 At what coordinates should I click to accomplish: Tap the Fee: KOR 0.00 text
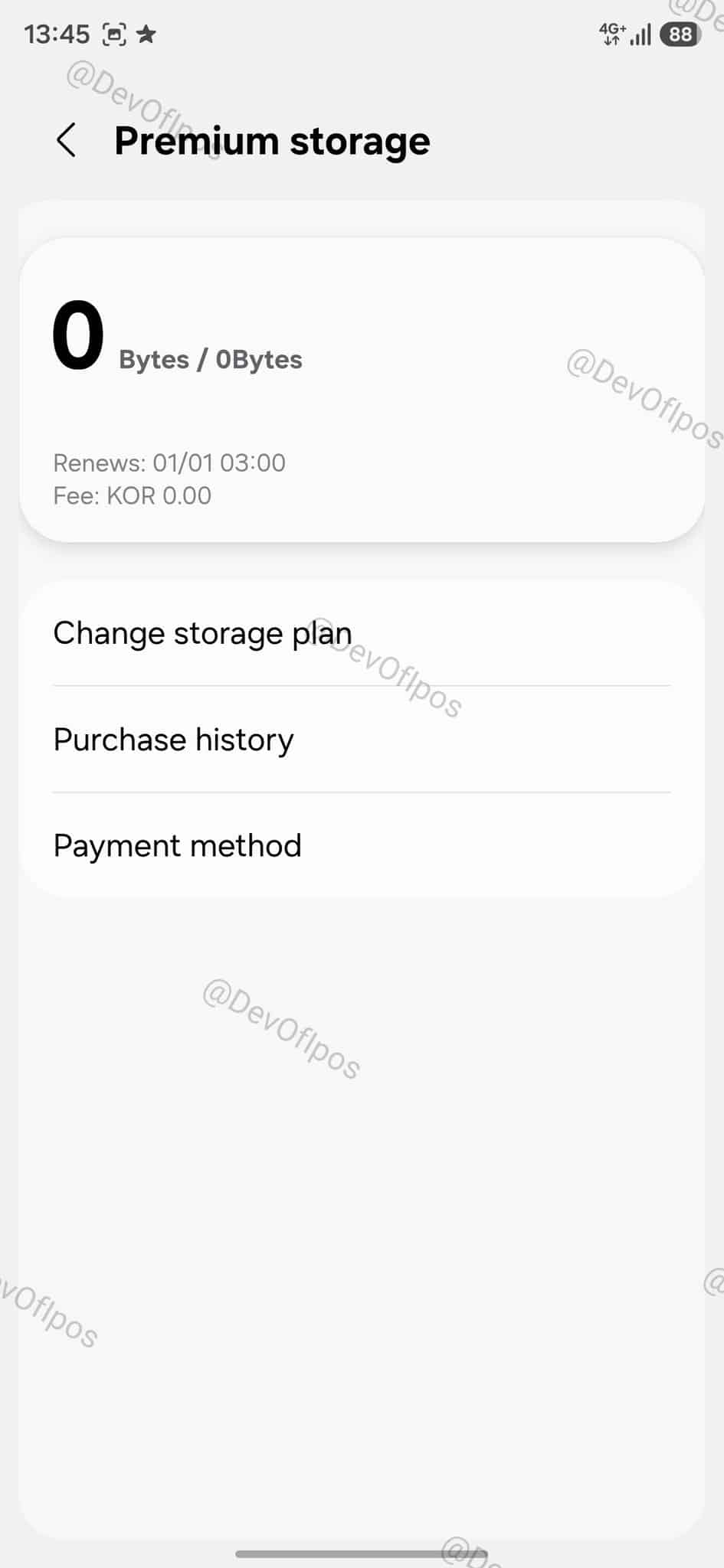coord(132,495)
